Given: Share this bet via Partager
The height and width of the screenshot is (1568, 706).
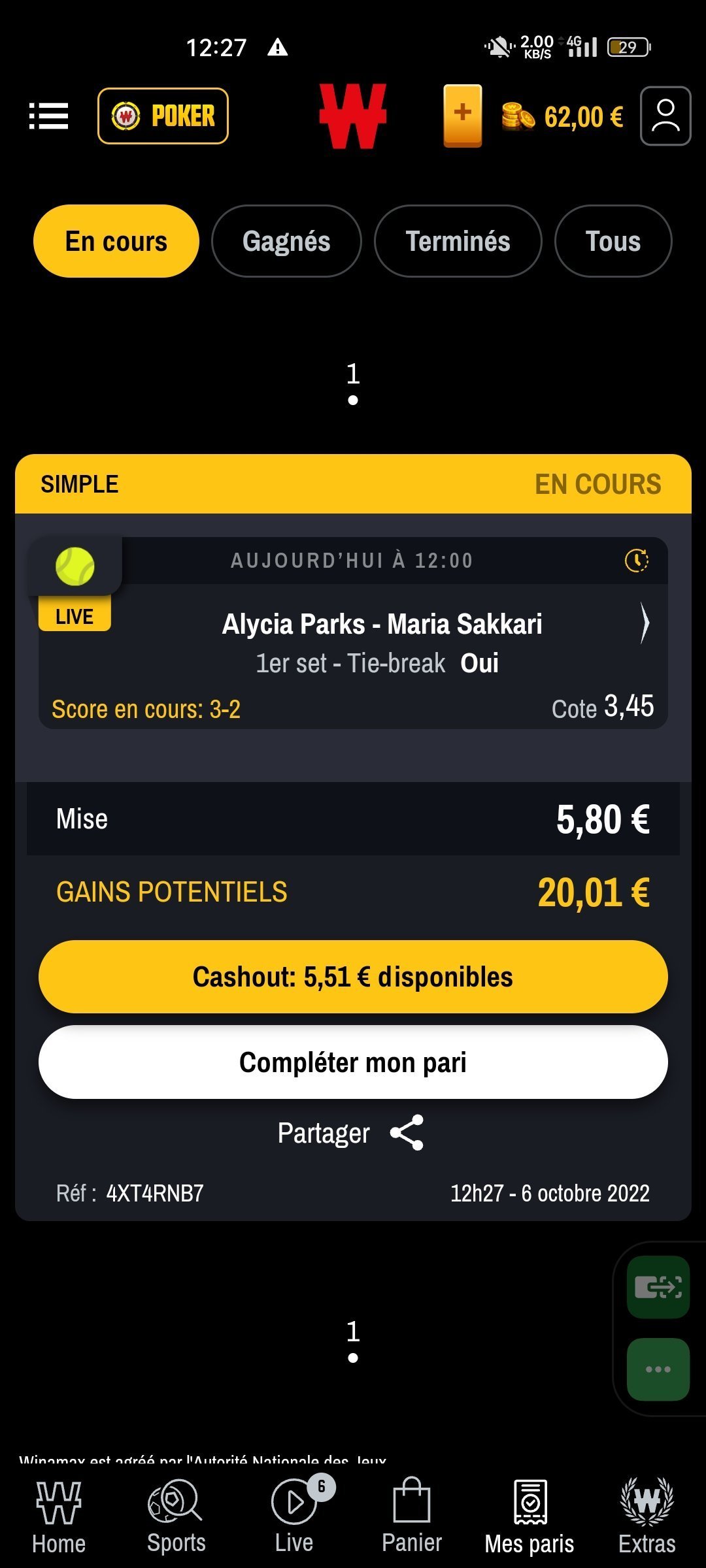Looking at the screenshot, I should (x=350, y=1133).
